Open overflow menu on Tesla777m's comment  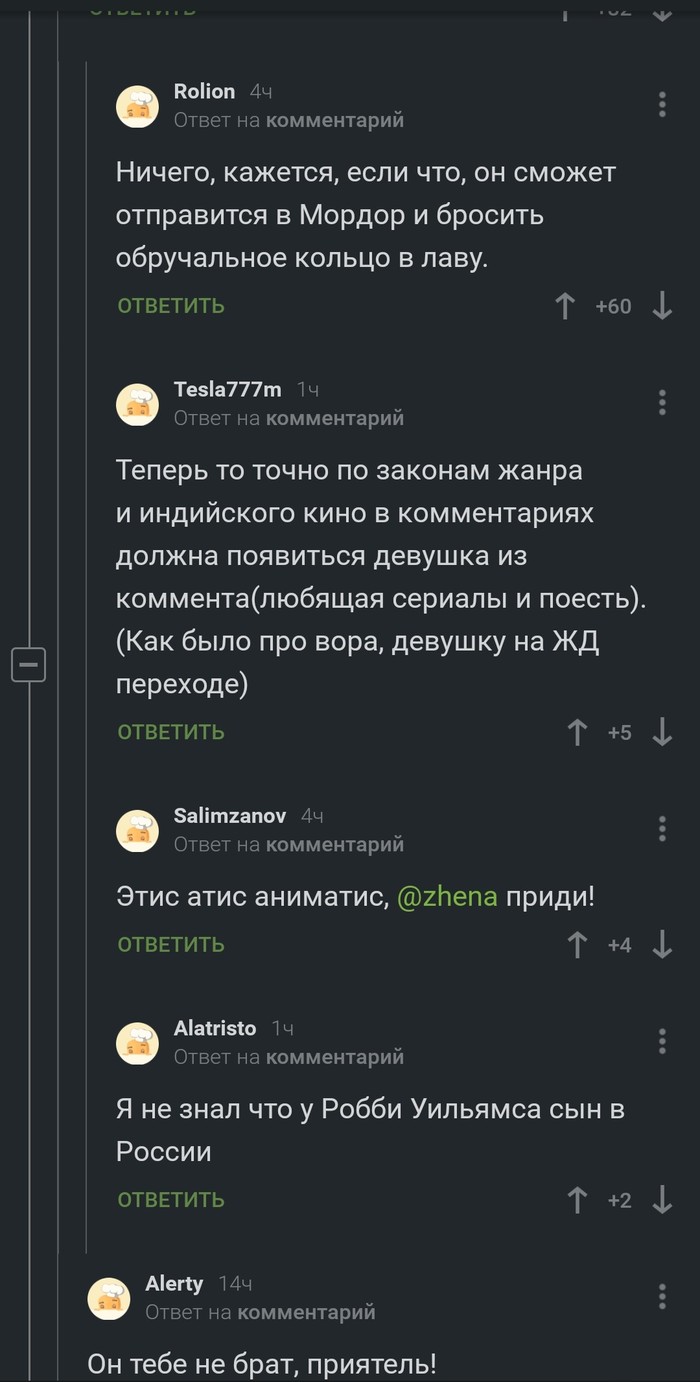coord(662,402)
